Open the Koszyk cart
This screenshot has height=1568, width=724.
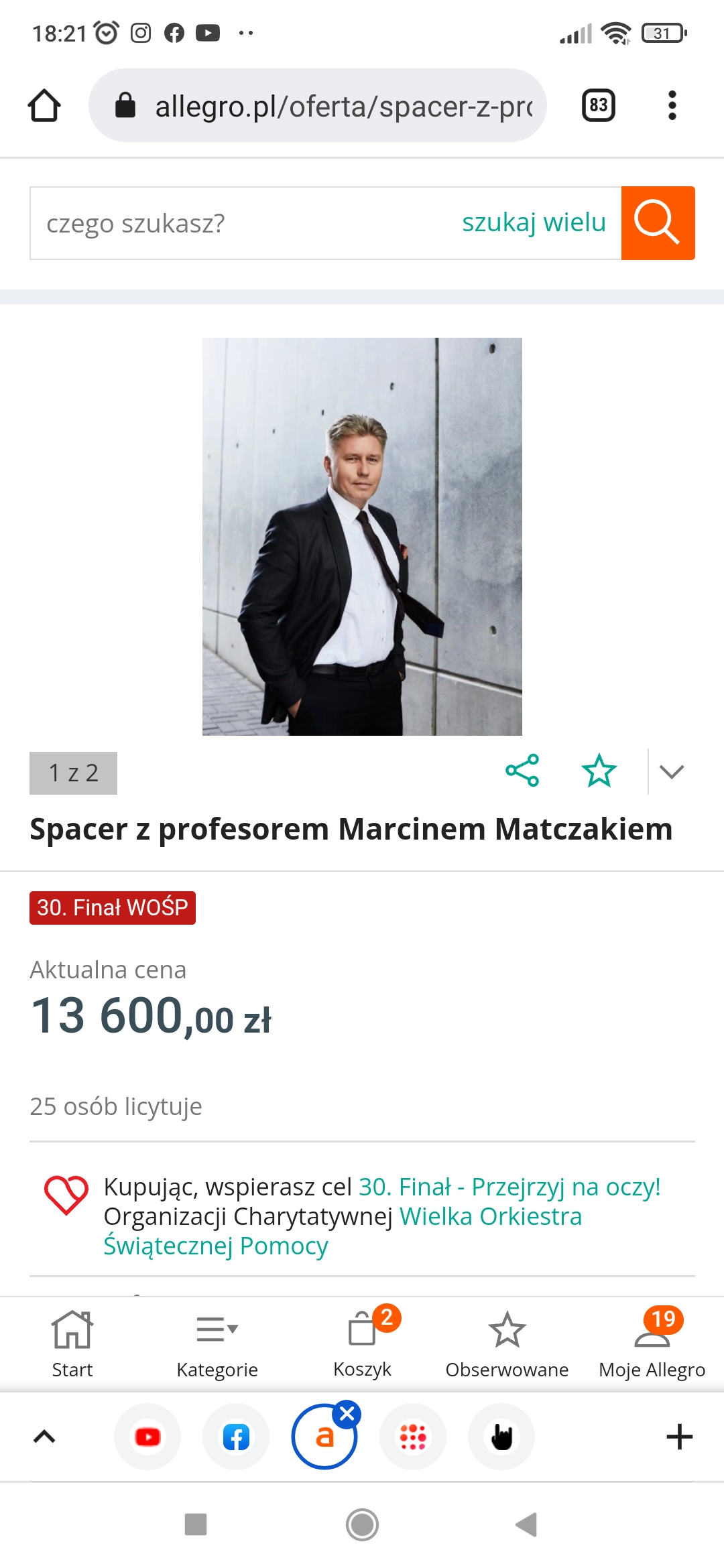(x=362, y=1344)
